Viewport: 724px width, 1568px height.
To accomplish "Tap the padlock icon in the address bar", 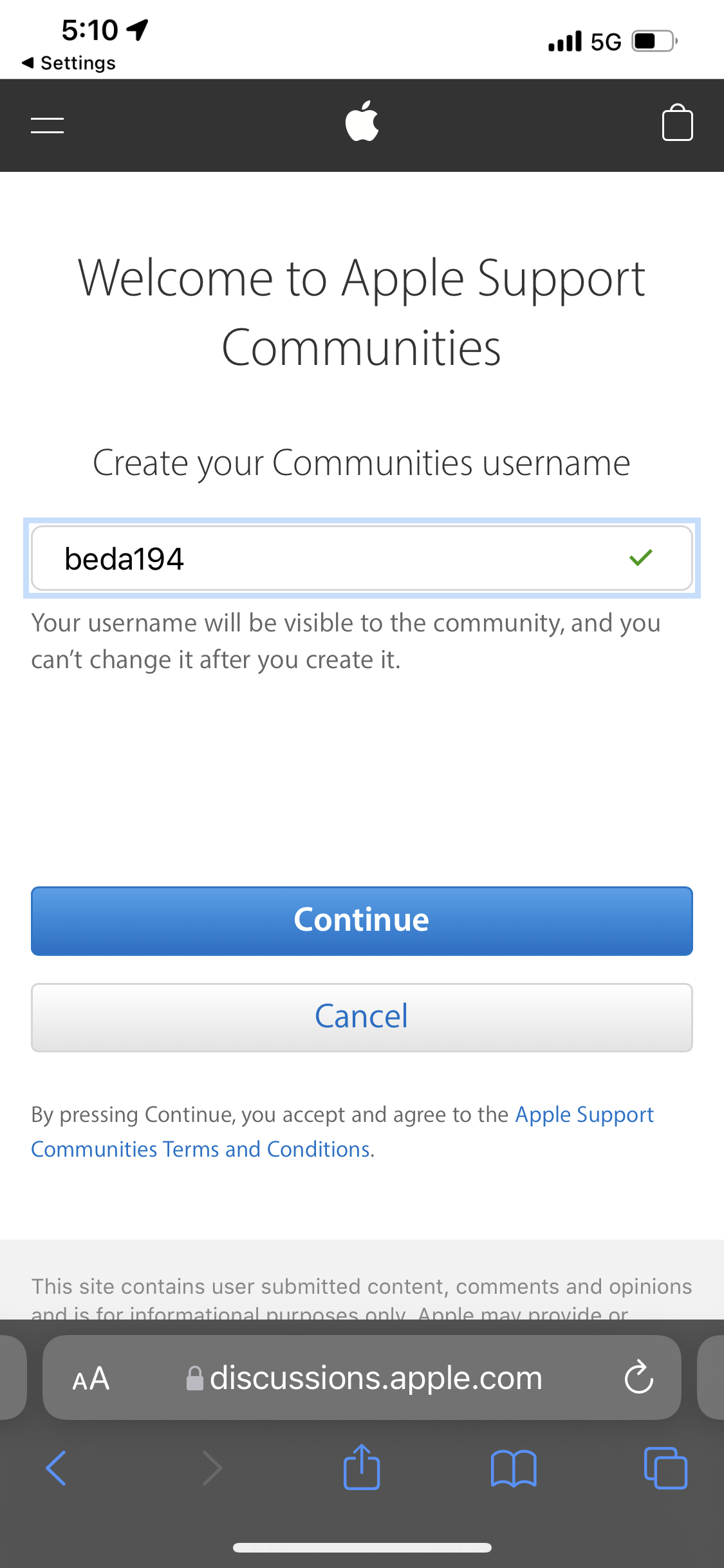I will [x=195, y=1377].
